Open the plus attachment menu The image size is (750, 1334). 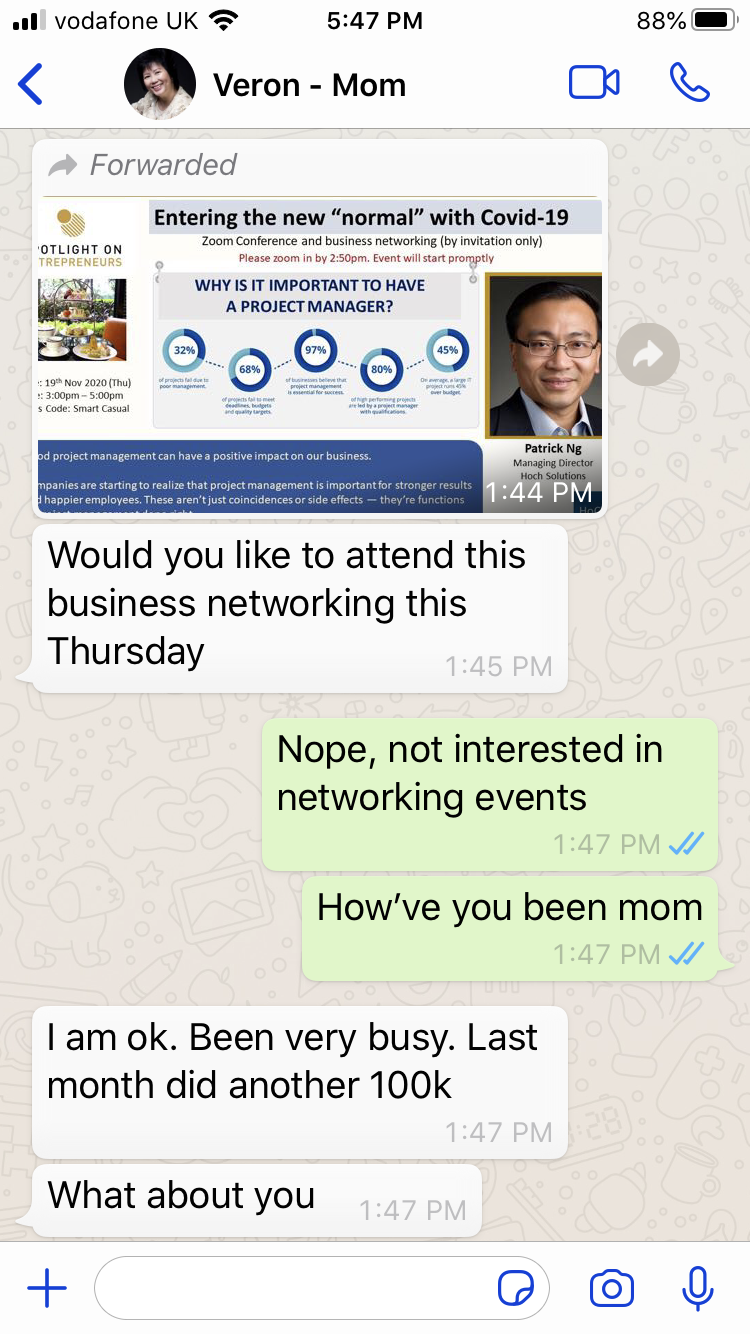pos(47,1289)
